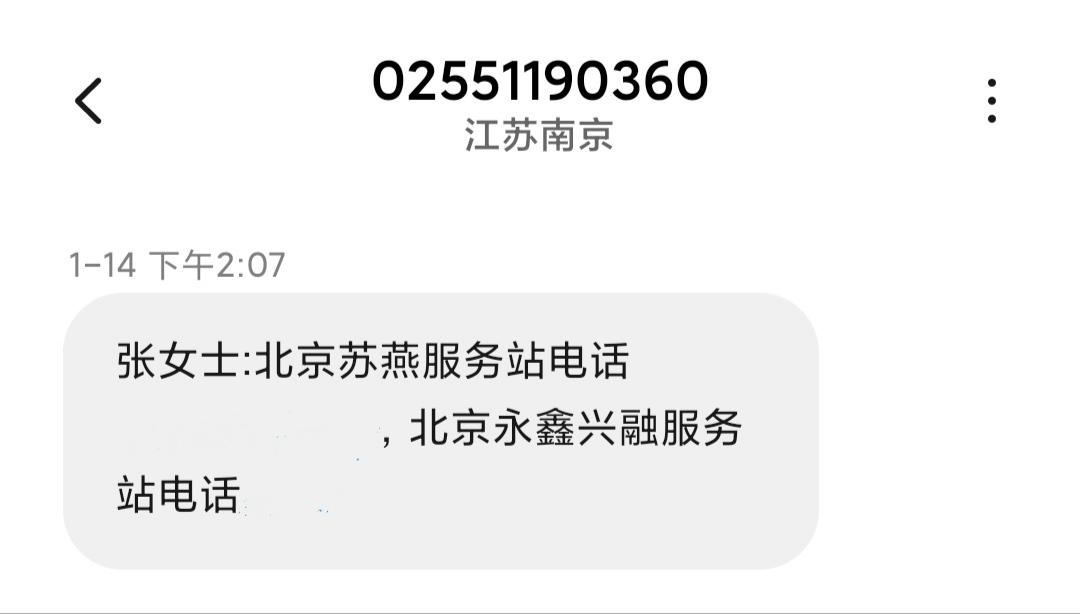The width and height of the screenshot is (1080, 614).
Task: Go back to the message list
Action: point(88,101)
